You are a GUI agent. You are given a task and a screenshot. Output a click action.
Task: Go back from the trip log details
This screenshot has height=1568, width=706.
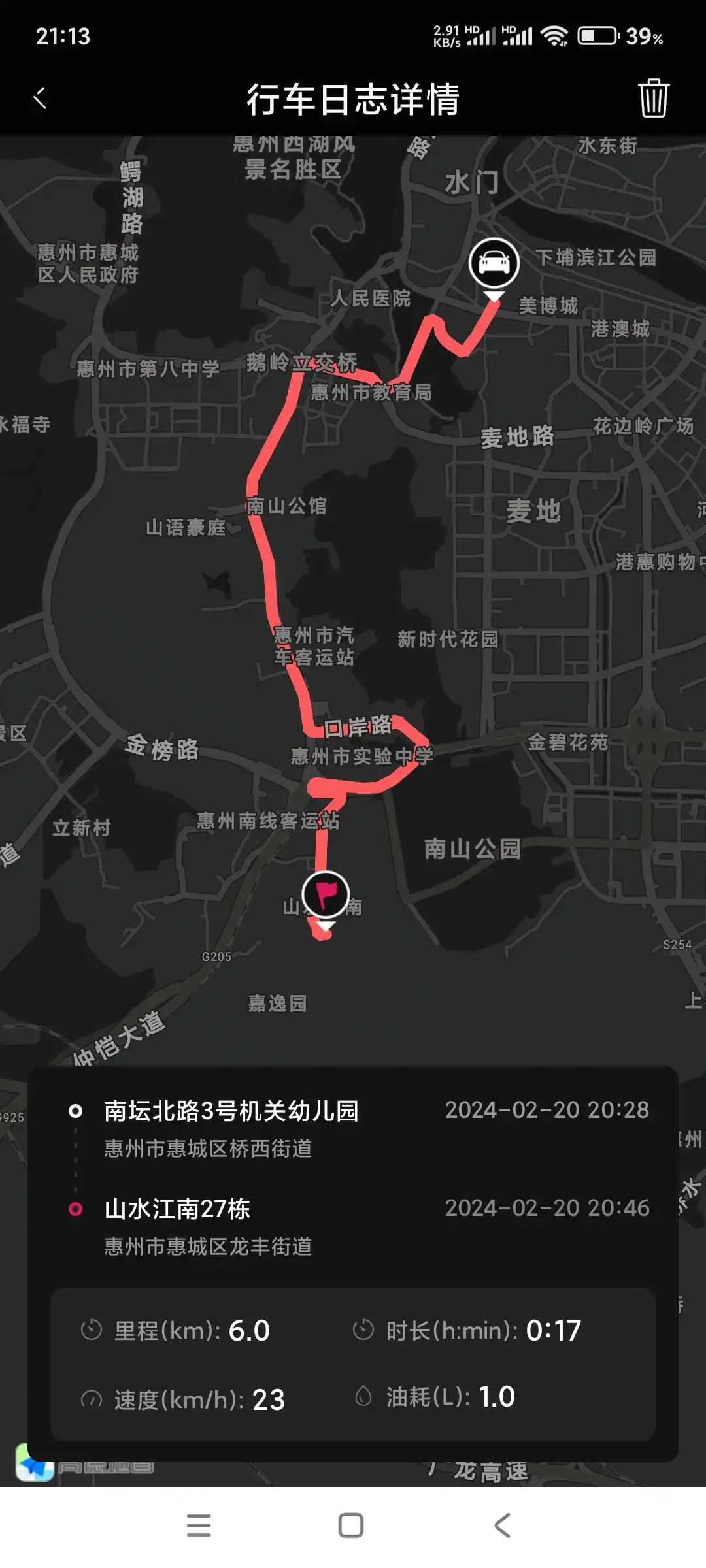[41, 99]
